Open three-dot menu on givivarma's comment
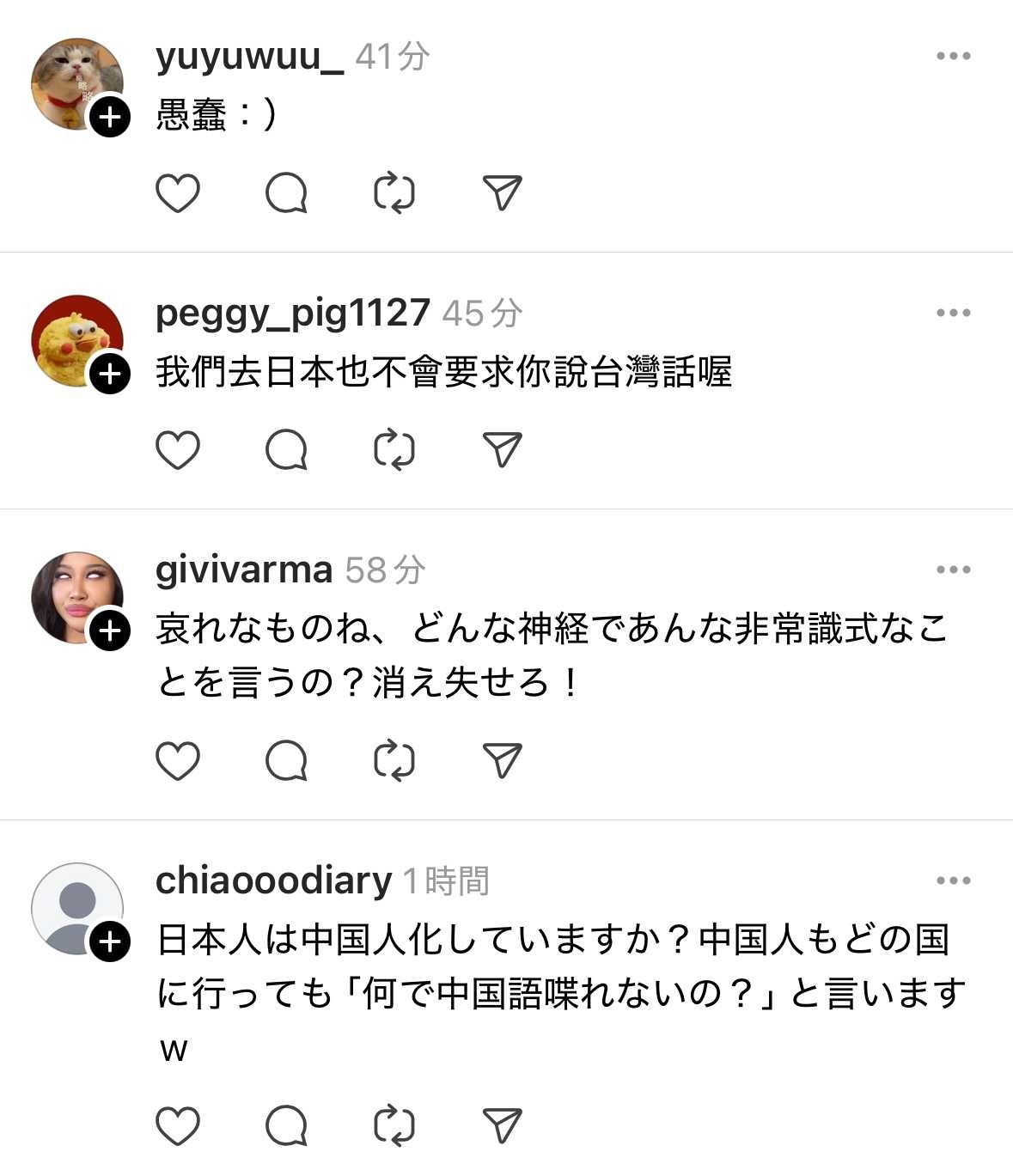Screen dimensions: 1013x1176 [x=953, y=570]
